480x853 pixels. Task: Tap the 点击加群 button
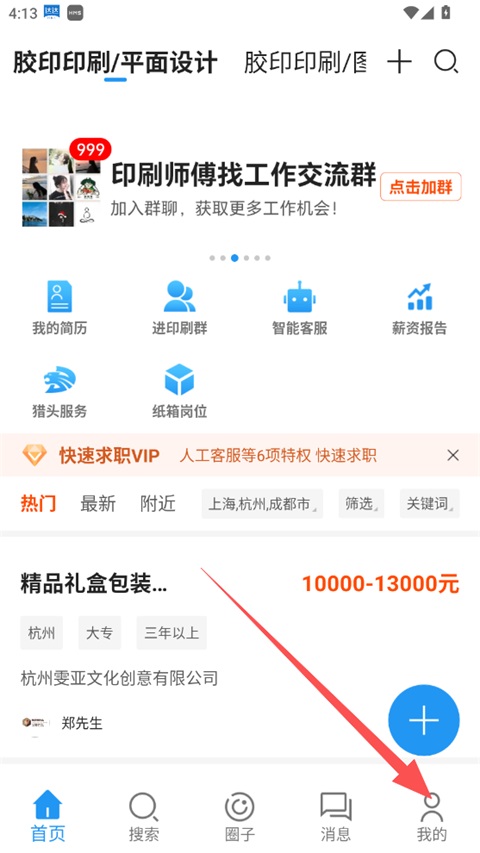tap(421, 187)
